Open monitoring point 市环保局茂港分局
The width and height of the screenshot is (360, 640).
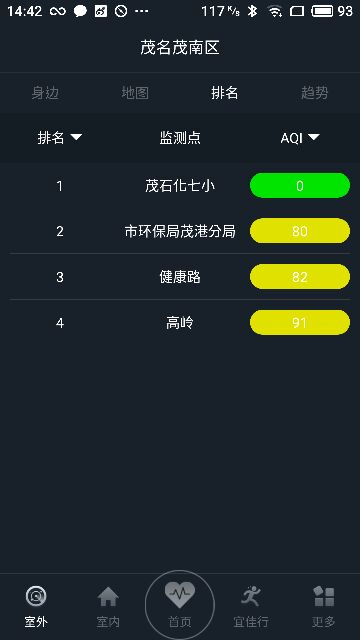tap(180, 231)
